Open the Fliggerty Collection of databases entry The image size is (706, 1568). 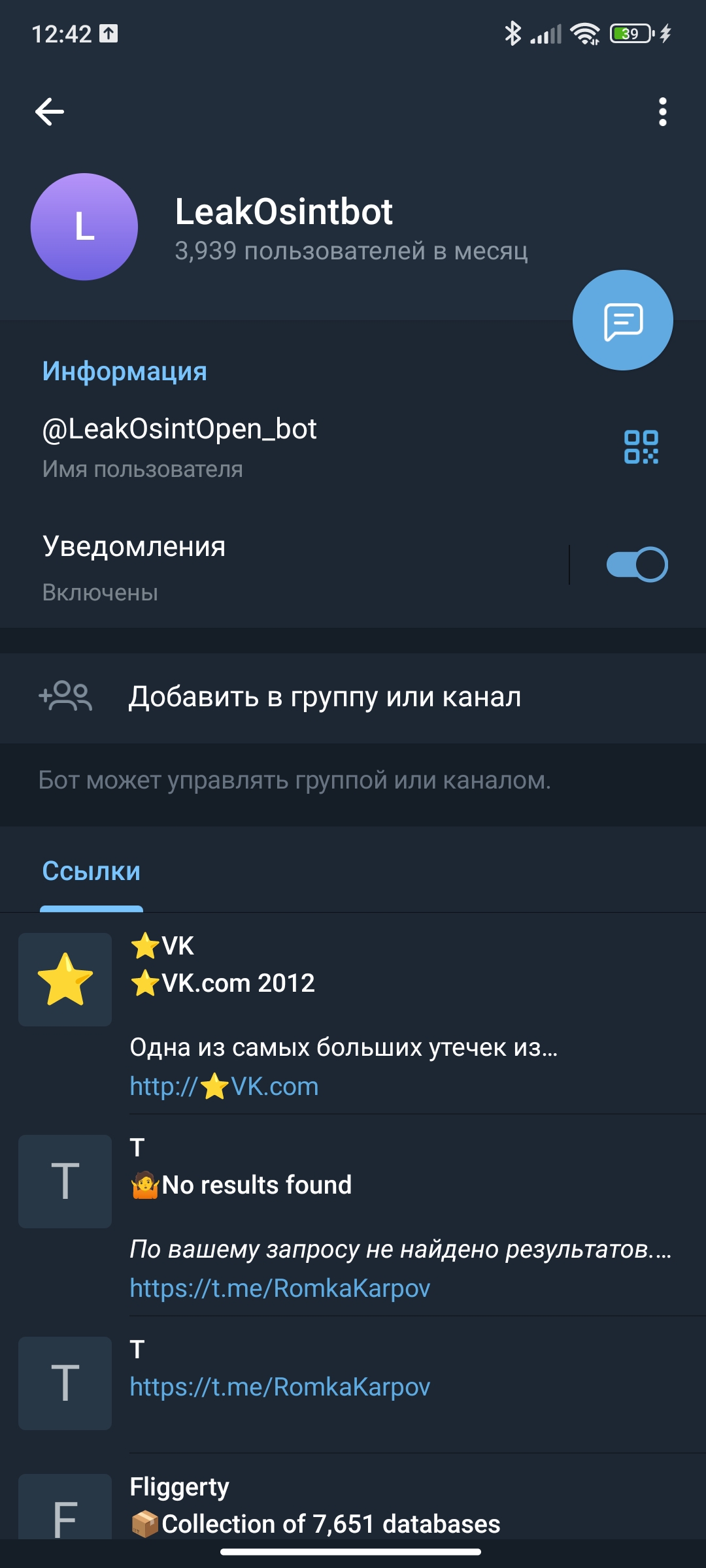tap(353, 1503)
